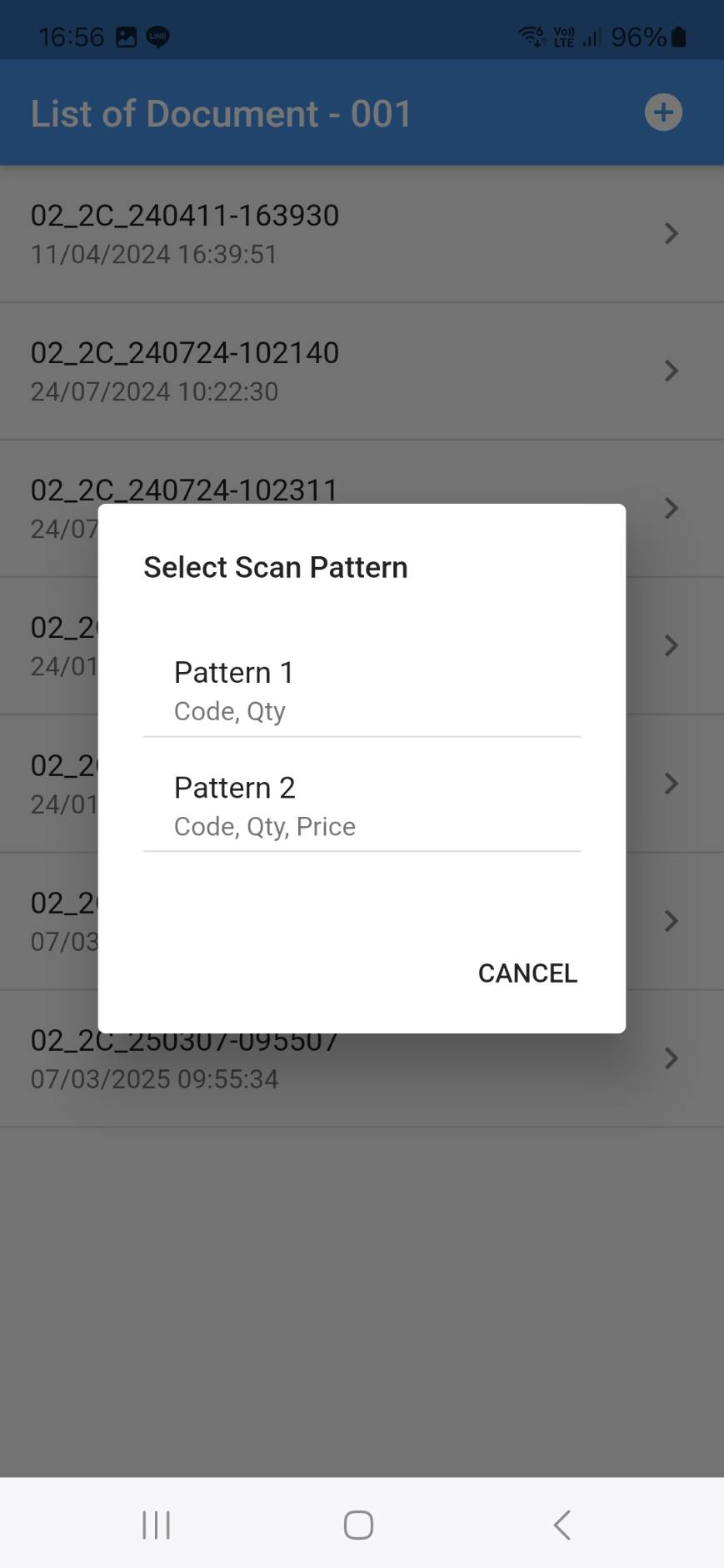The image size is (724, 1568).
Task: Tap the Recents navigation icon
Action: coord(156,1525)
